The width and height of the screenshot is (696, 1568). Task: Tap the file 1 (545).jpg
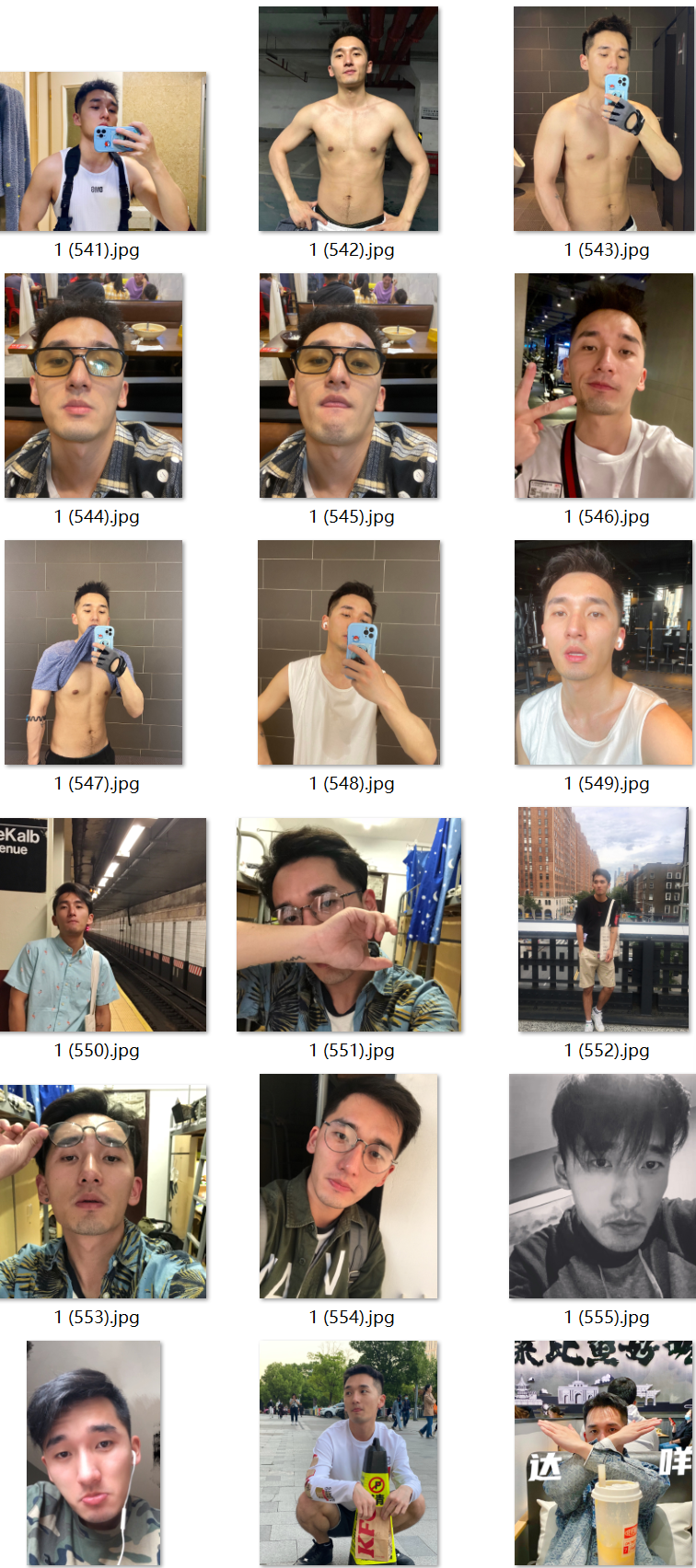[x=349, y=386]
